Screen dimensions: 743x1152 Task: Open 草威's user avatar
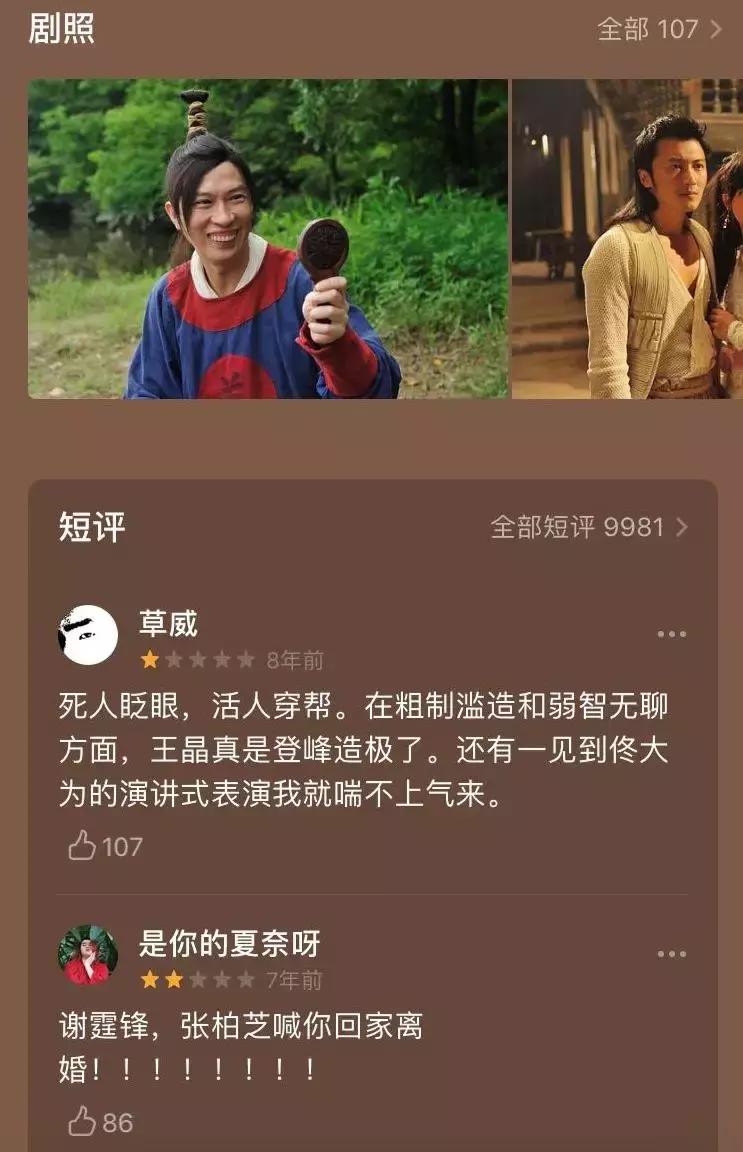pyautogui.click(x=88, y=631)
